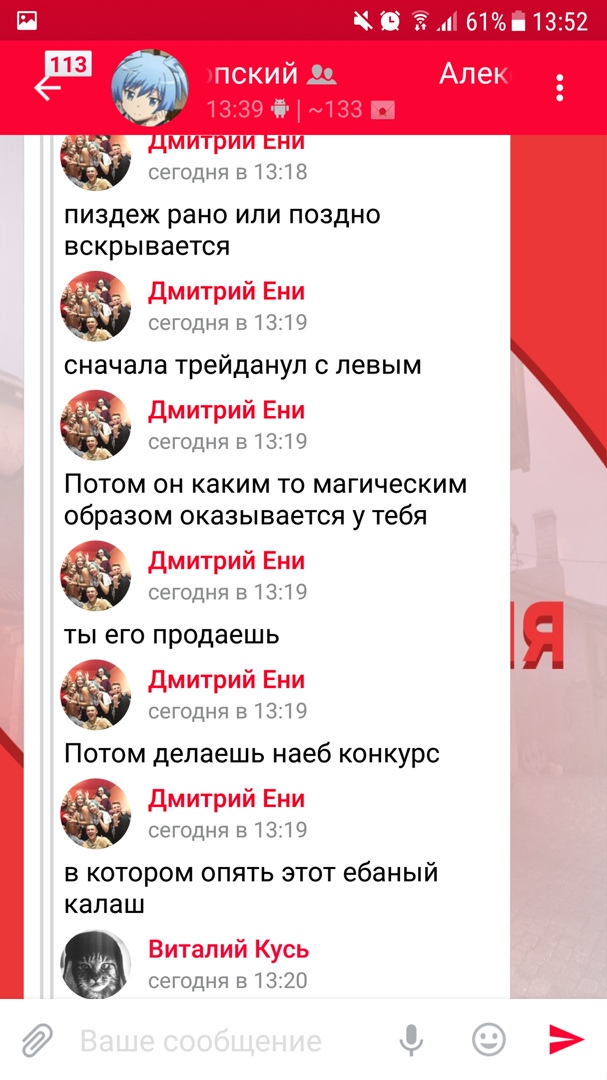This screenshot has height=1080, width=607.
Task: Open the three-dot overflow menu
Action: point(560,87)
